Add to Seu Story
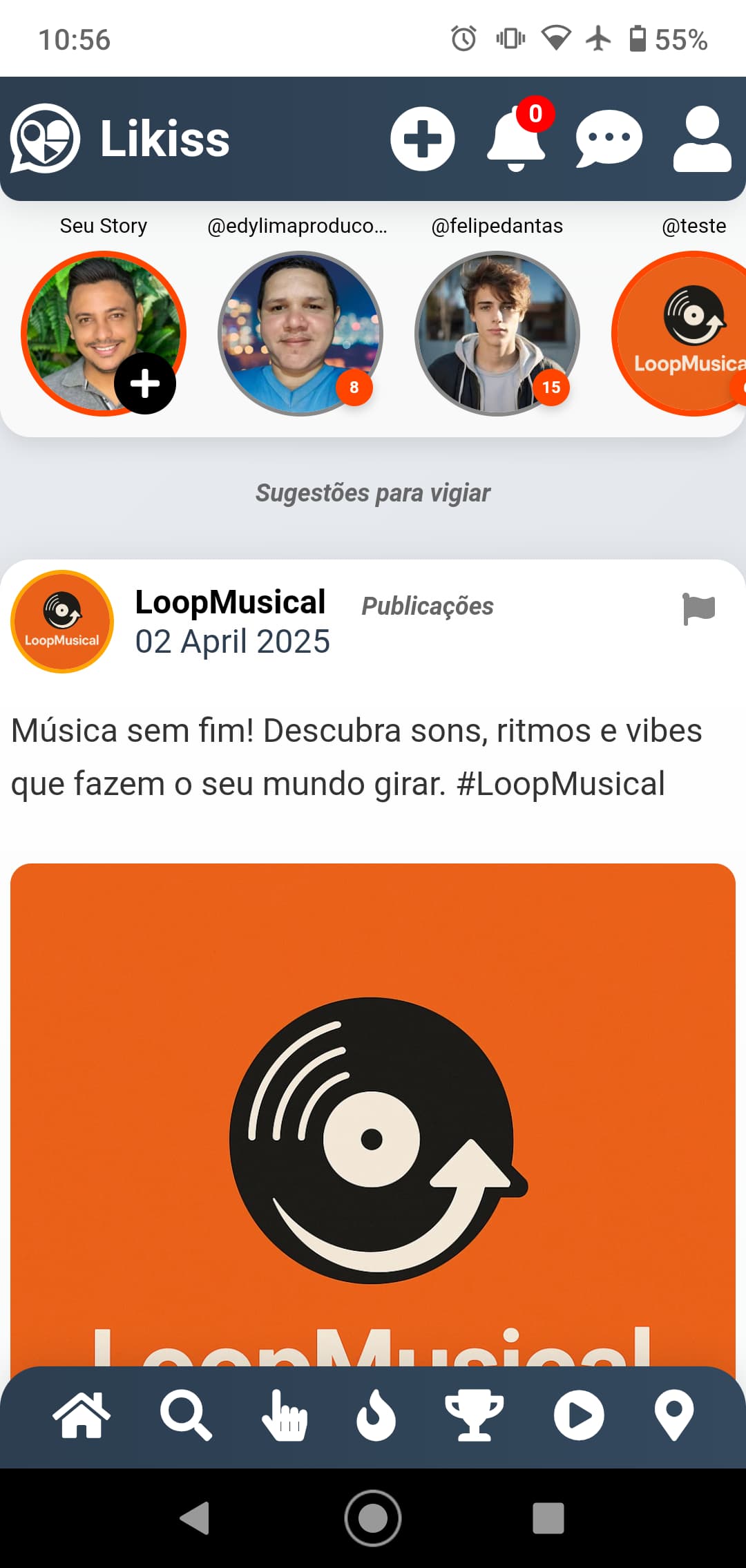This screenshot has height=1568, width=746. pos(144,383)
